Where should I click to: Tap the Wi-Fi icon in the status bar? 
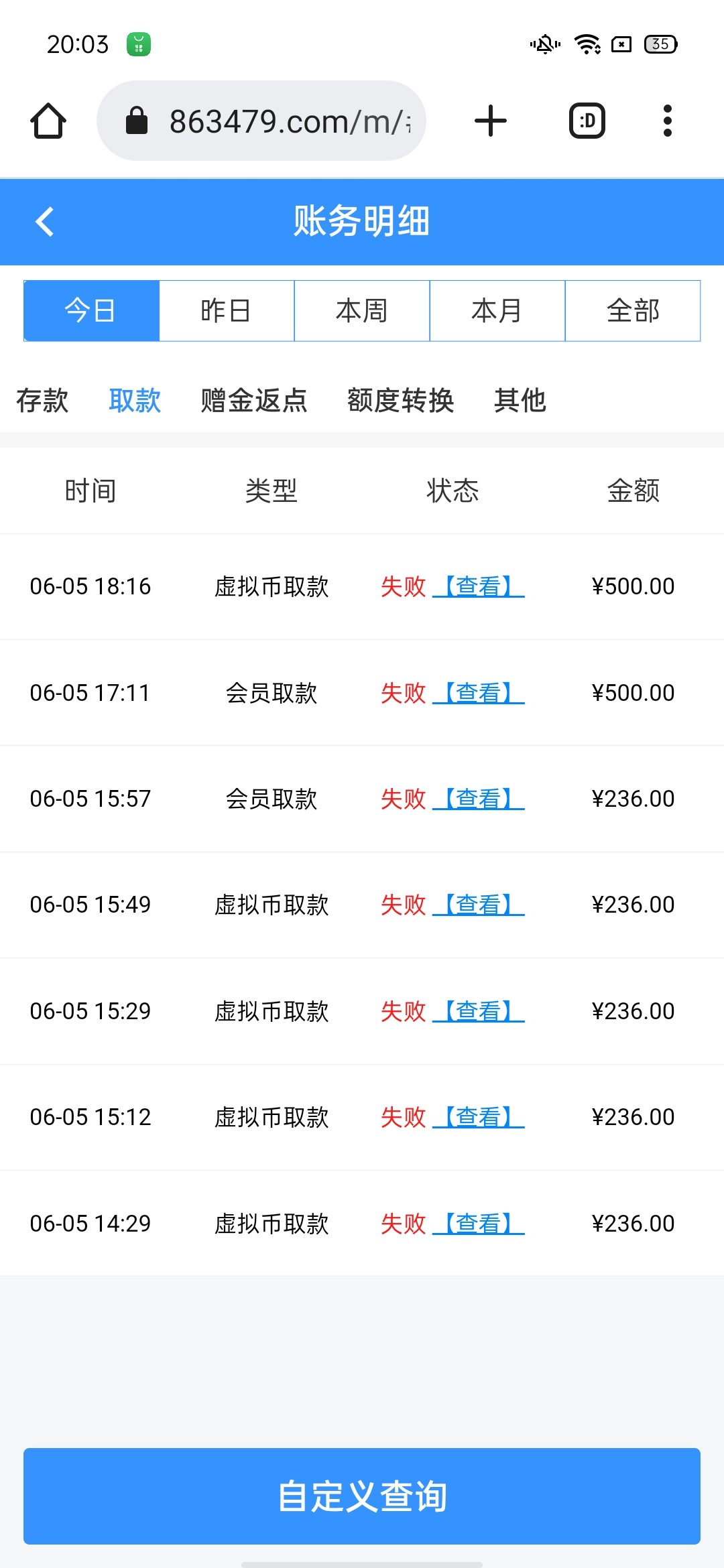coord(587,44)
